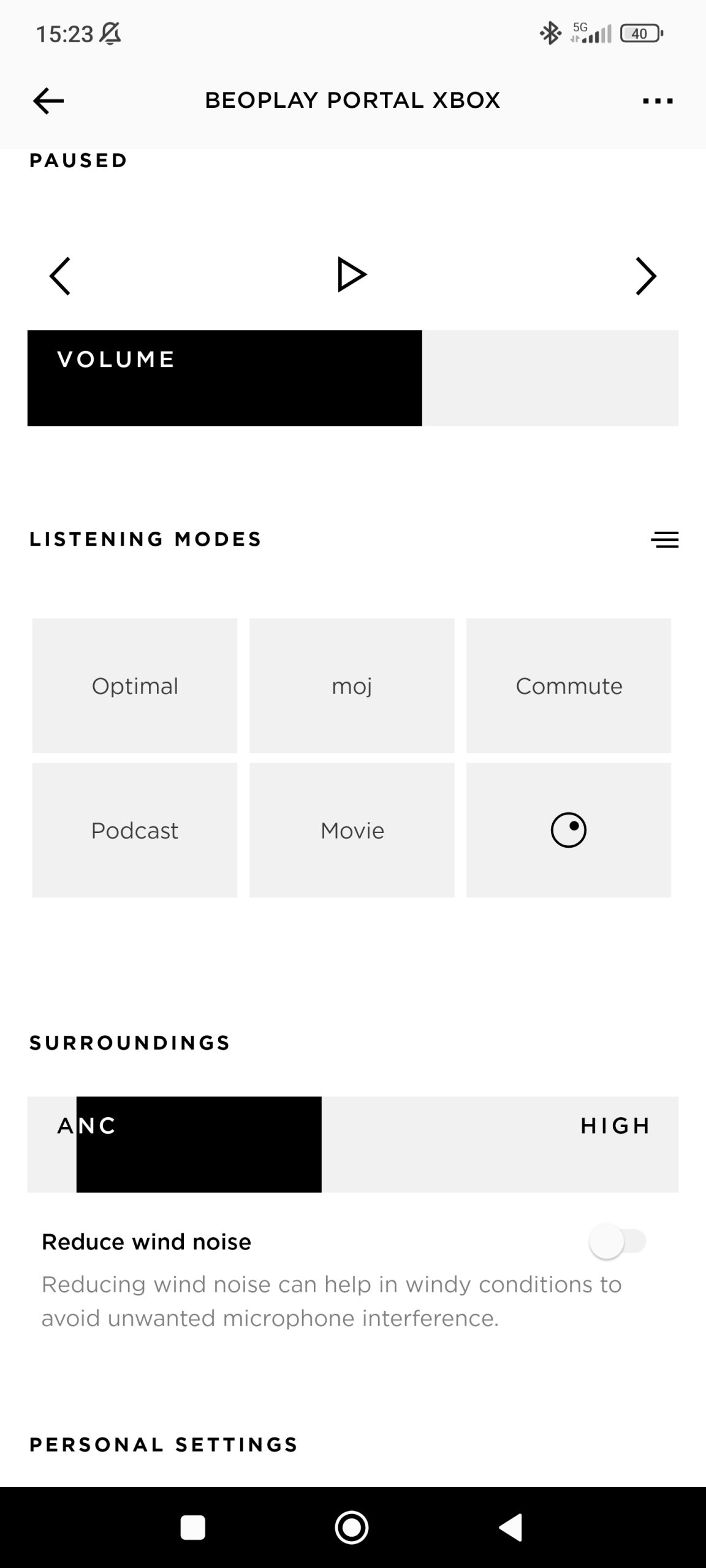Pick the Movie listening mode
Screen dimensions: 706x1568
coord(352,830)
